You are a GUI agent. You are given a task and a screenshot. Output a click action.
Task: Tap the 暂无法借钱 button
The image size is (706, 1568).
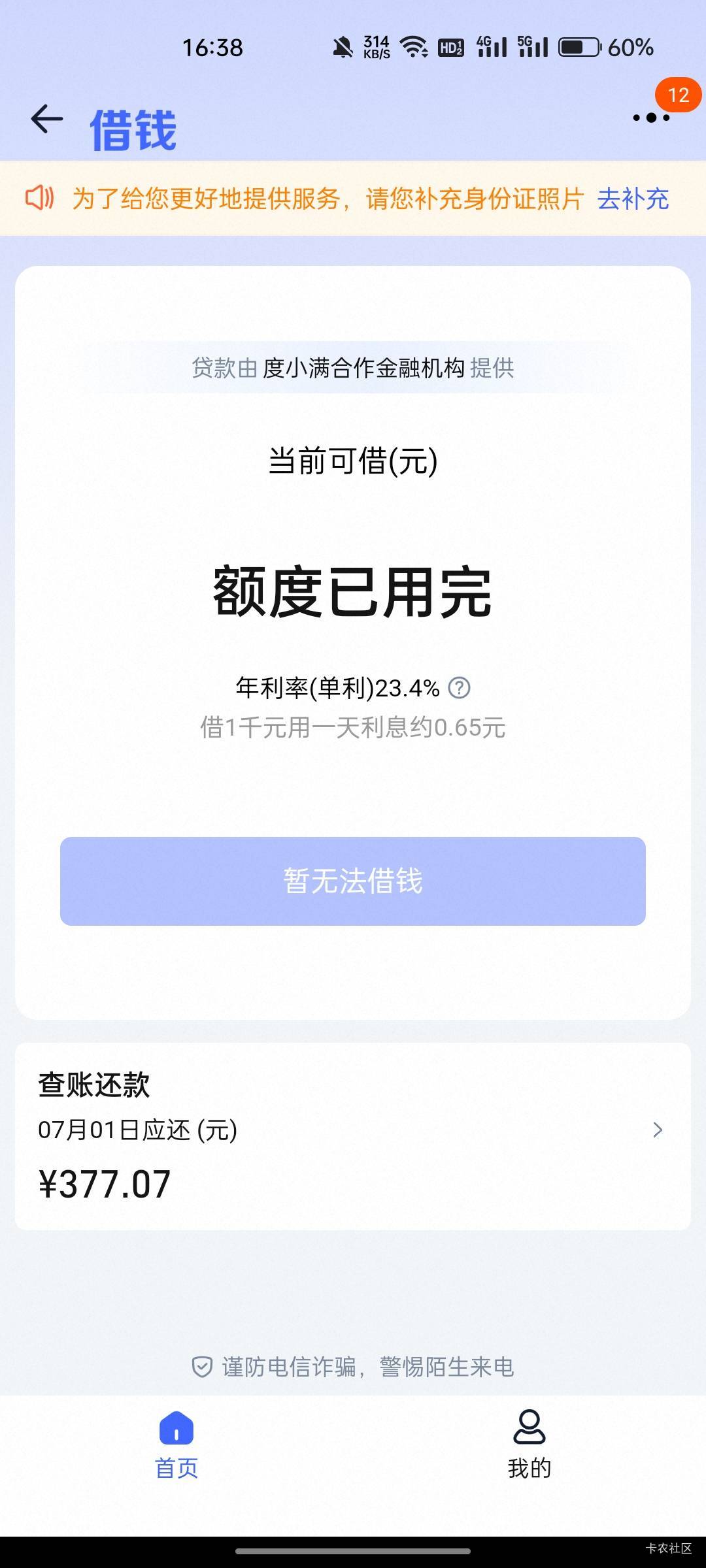pyautogui.click(x=353, y=881)
